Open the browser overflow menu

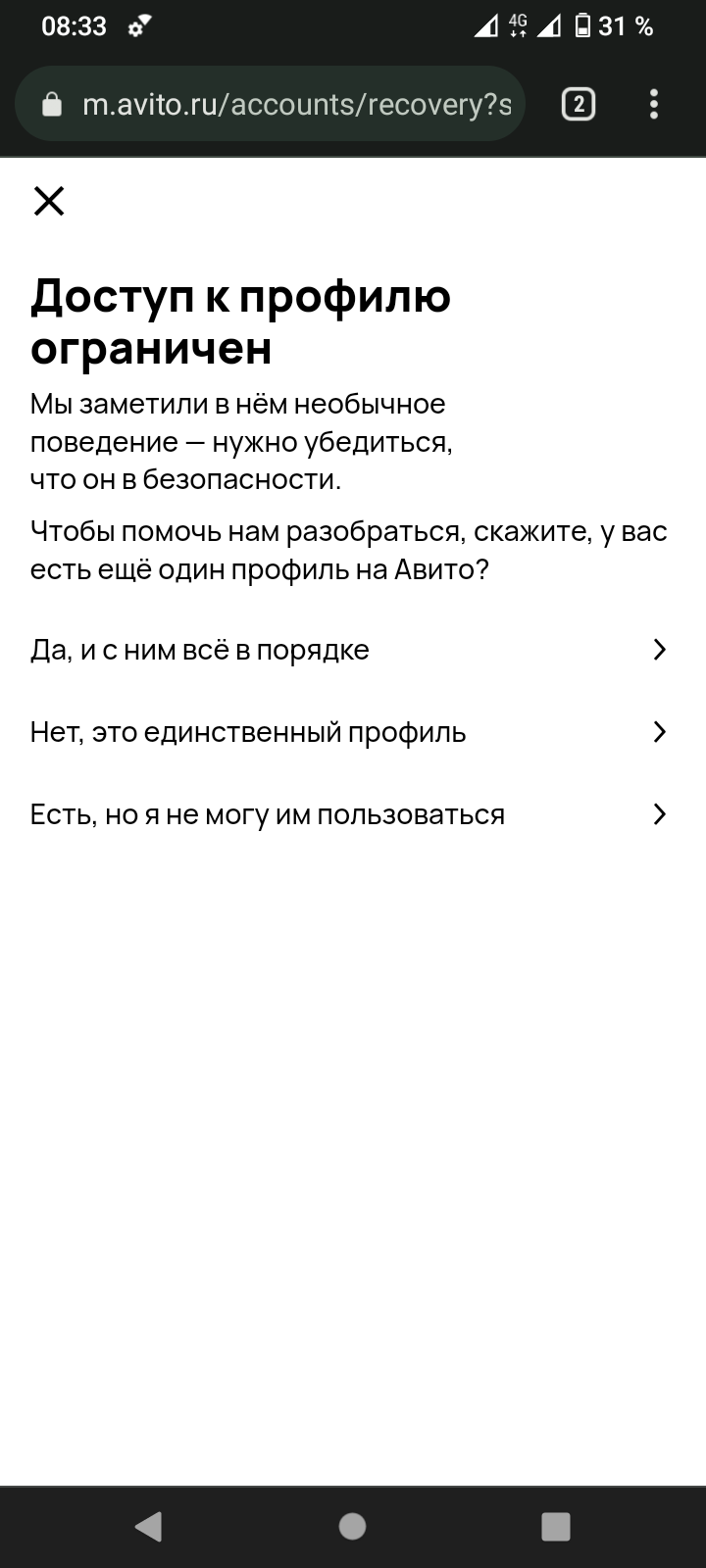(654, 104)
